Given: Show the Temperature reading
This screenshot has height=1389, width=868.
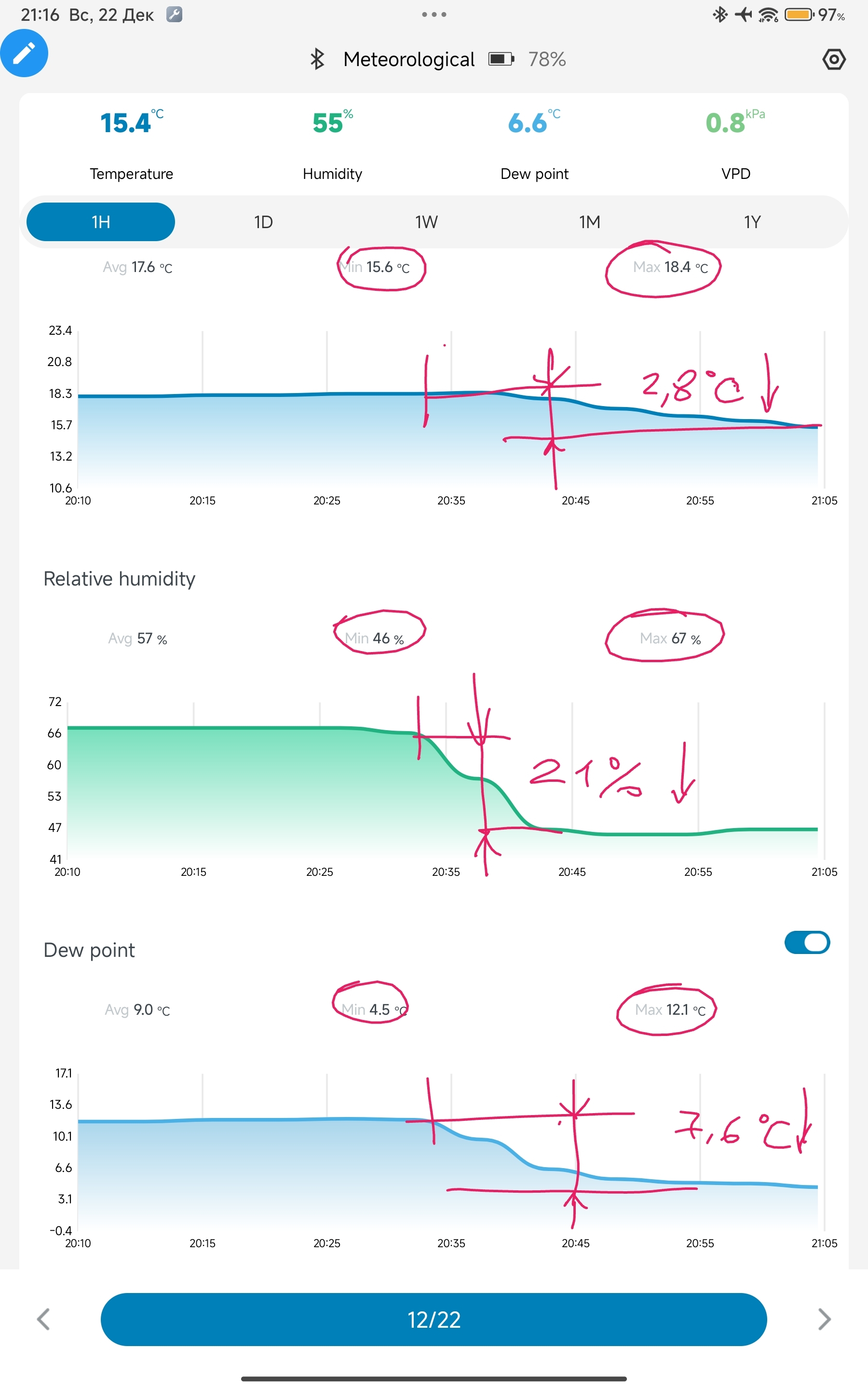Looking at the screenshot, I should click(132, 144).
